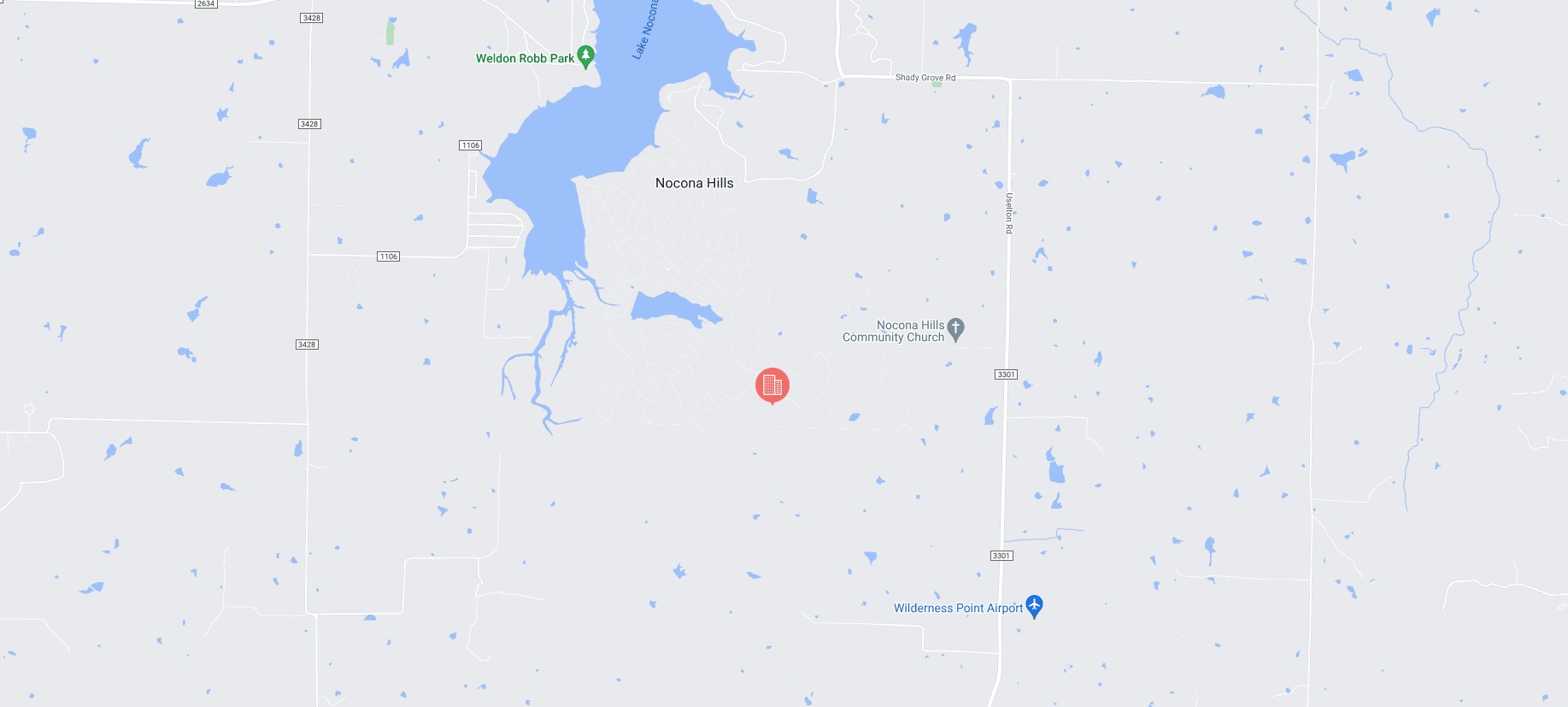The image size is (1568, 707).
Task: Select the Nocona Hills Community Church marker
Action: coord(955,328)
